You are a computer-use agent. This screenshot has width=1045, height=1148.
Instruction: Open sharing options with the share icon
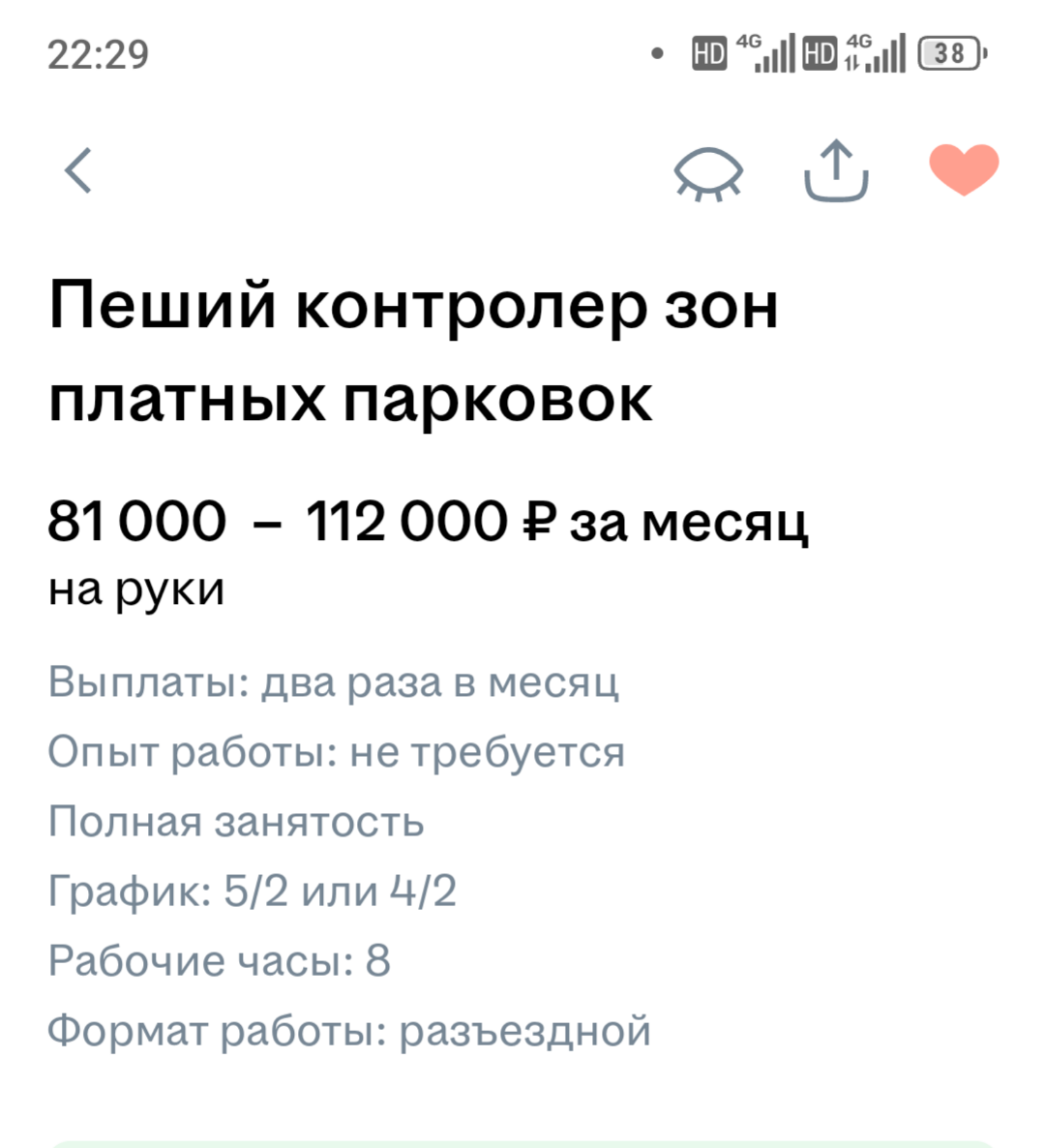tap(836, 169)
